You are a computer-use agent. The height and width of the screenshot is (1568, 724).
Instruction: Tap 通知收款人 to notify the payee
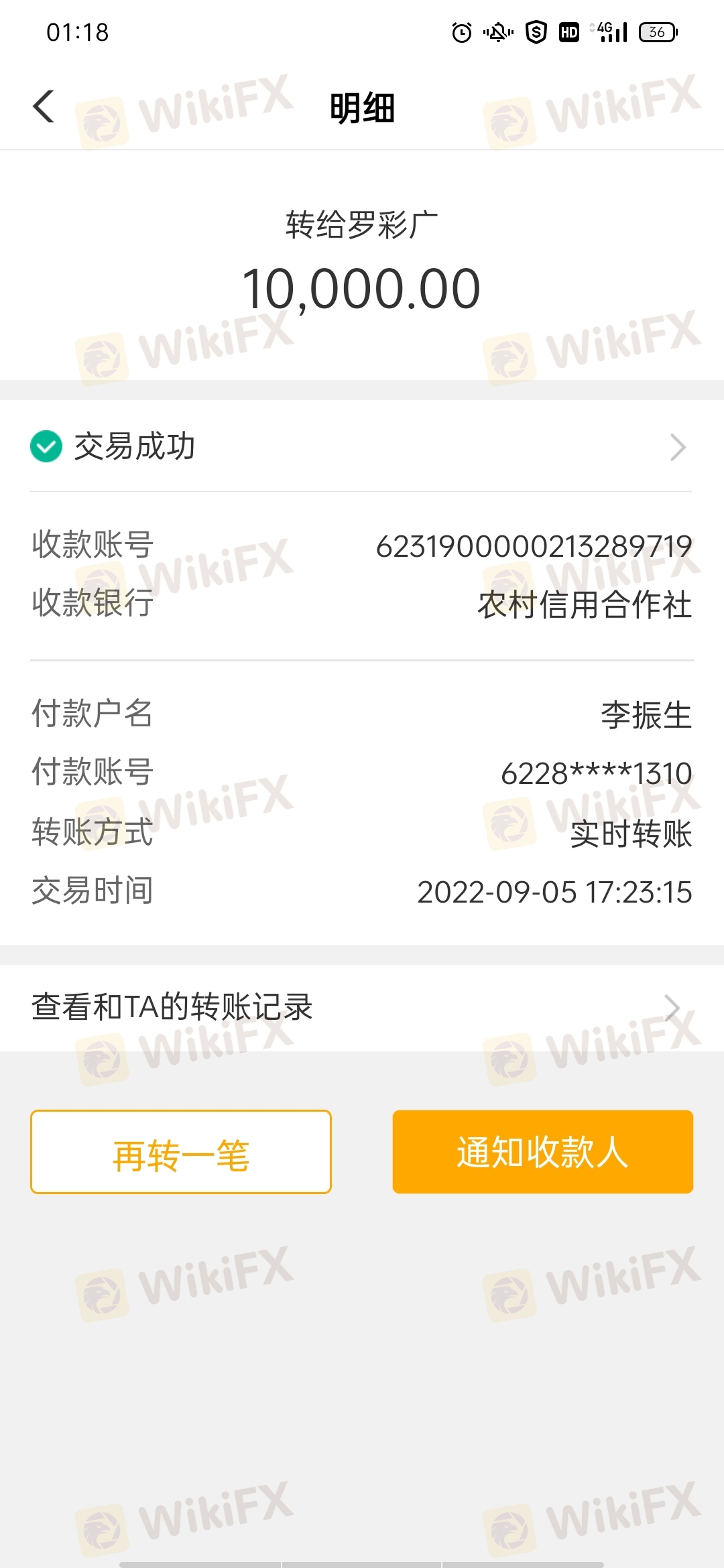[x=542, y=1152]
